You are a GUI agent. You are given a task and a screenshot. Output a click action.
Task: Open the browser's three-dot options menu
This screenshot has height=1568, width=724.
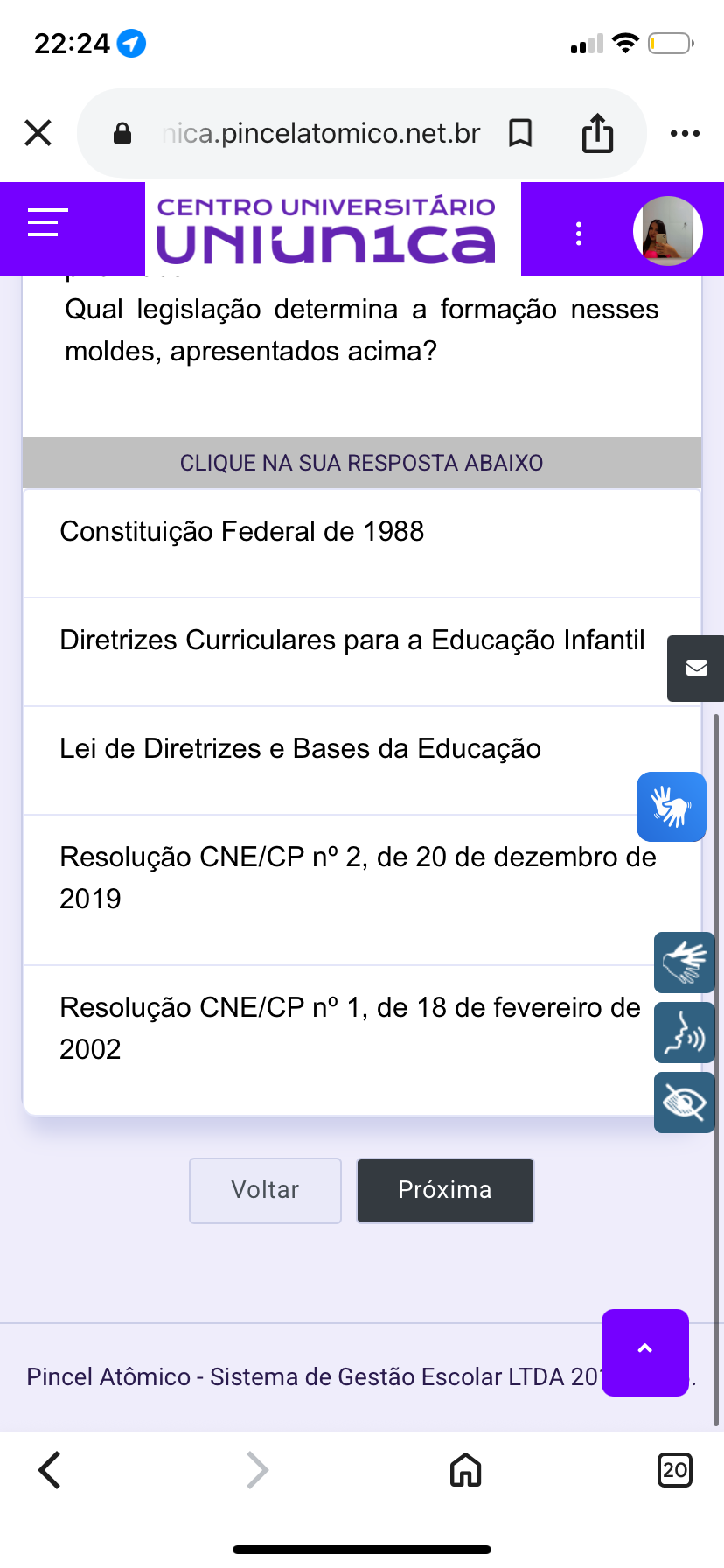685,133
